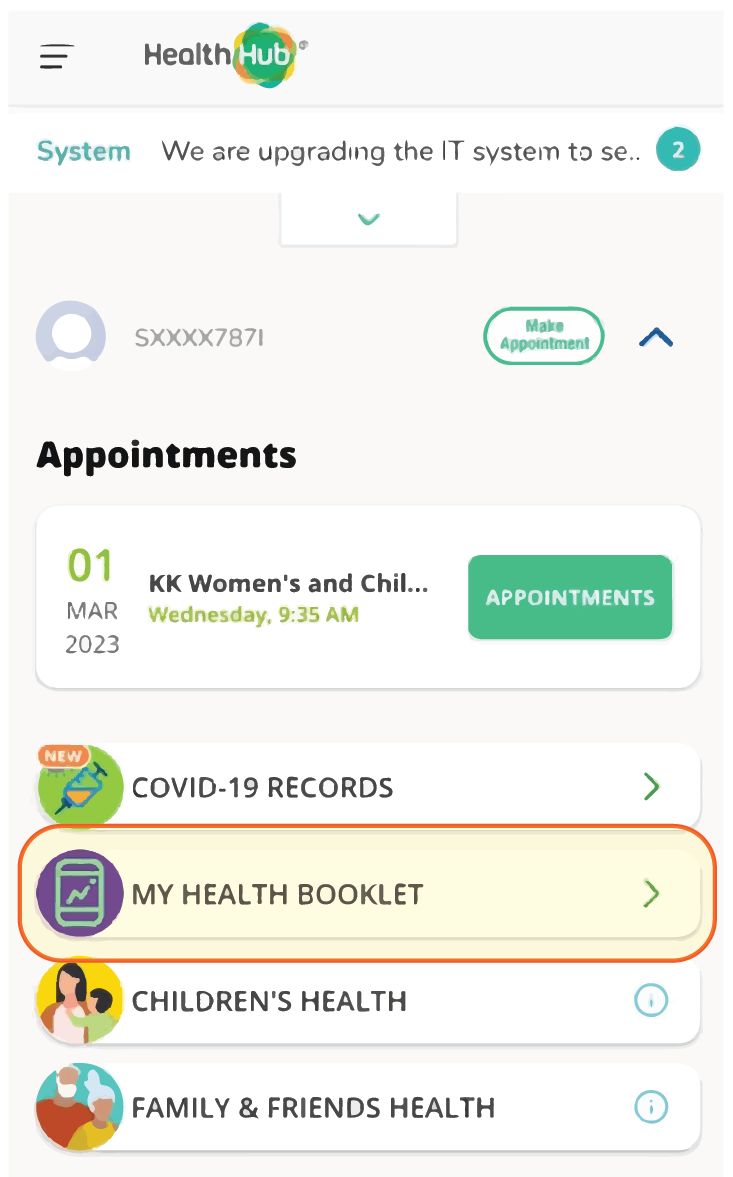This screenshot has height=1177, width=733.
Task: Open the Family & Friends Health row
Action: coord(368,1107)
